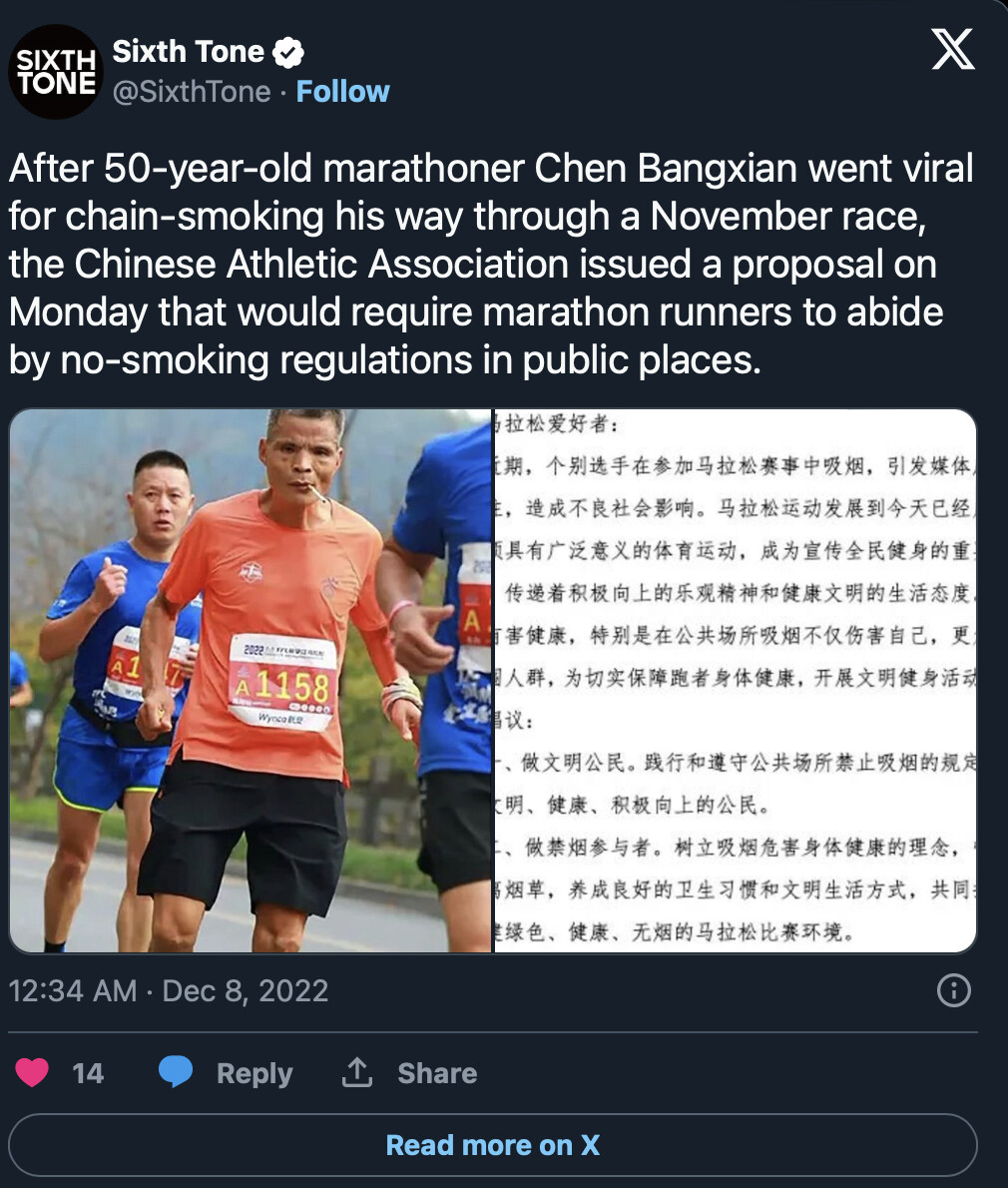Like this tweet with the heart

pos(33,1073)
